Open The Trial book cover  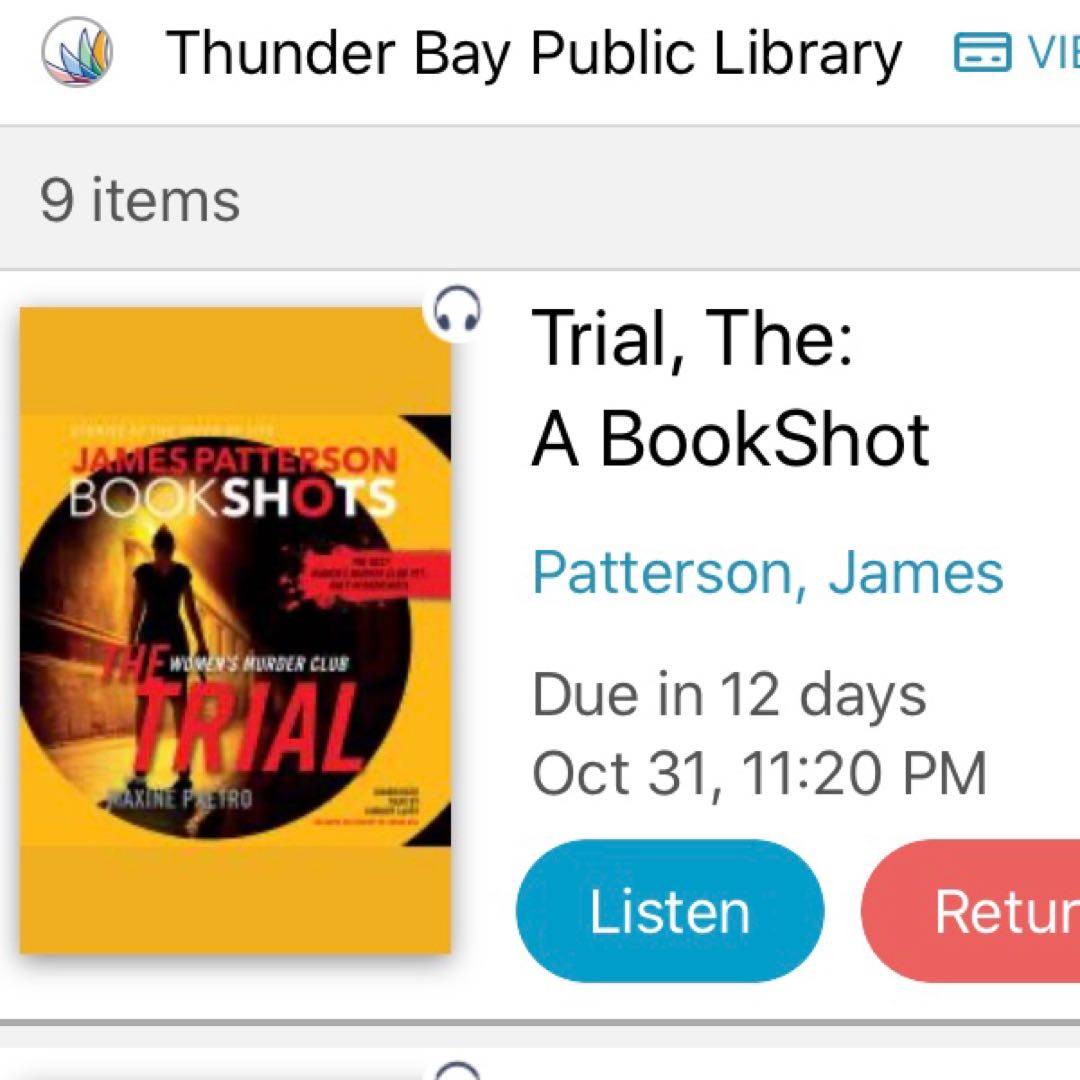236,630
